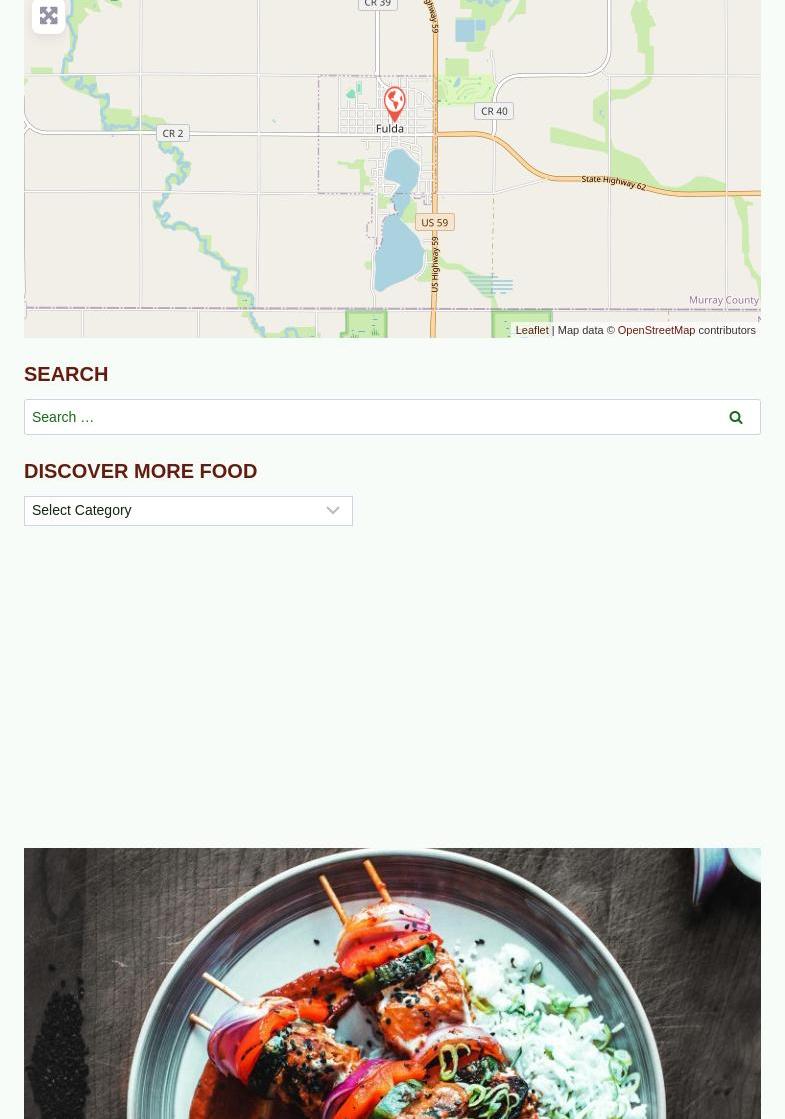Open the OpenStreetMap link
Viewport: 785px width, 1119px height.
(655, 330)
